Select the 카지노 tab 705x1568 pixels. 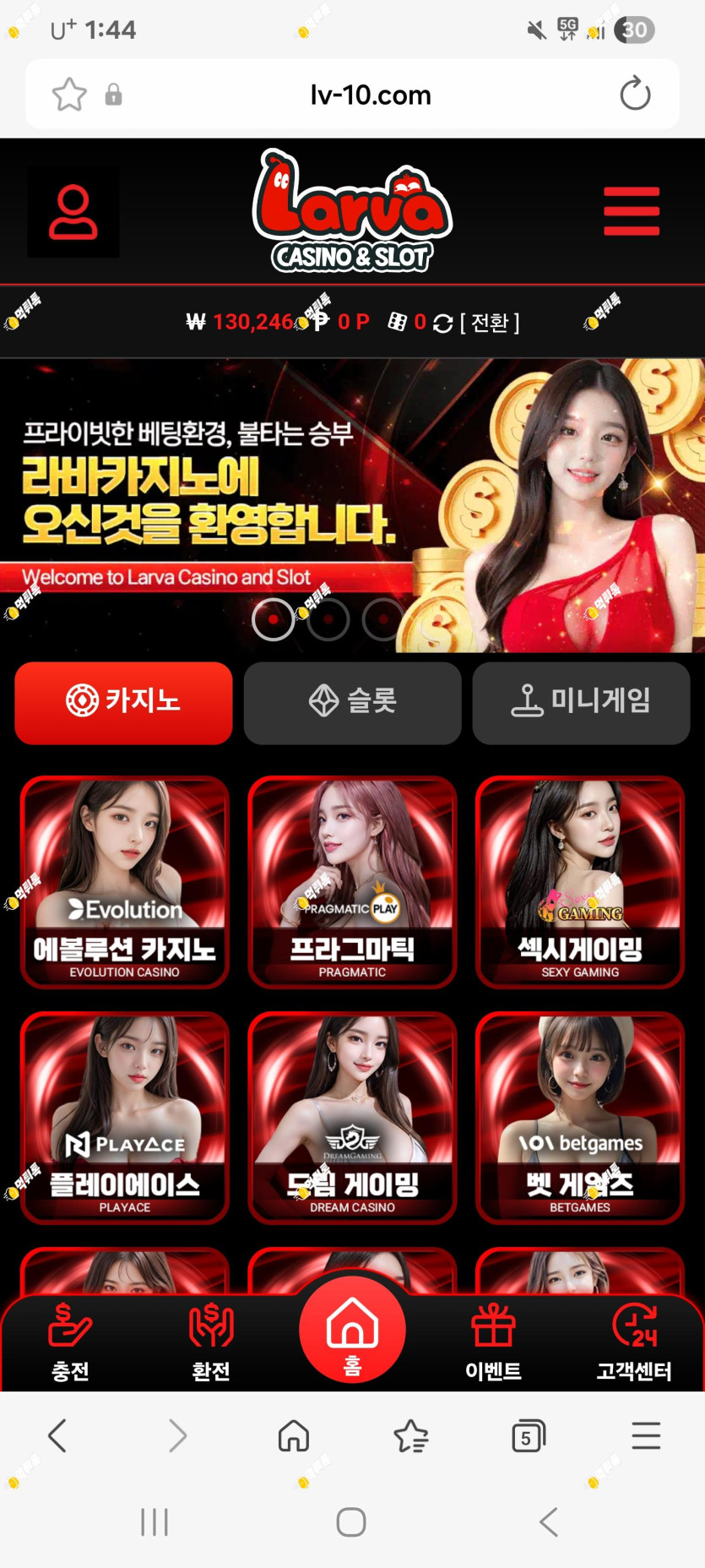click(x=123, y=702)
